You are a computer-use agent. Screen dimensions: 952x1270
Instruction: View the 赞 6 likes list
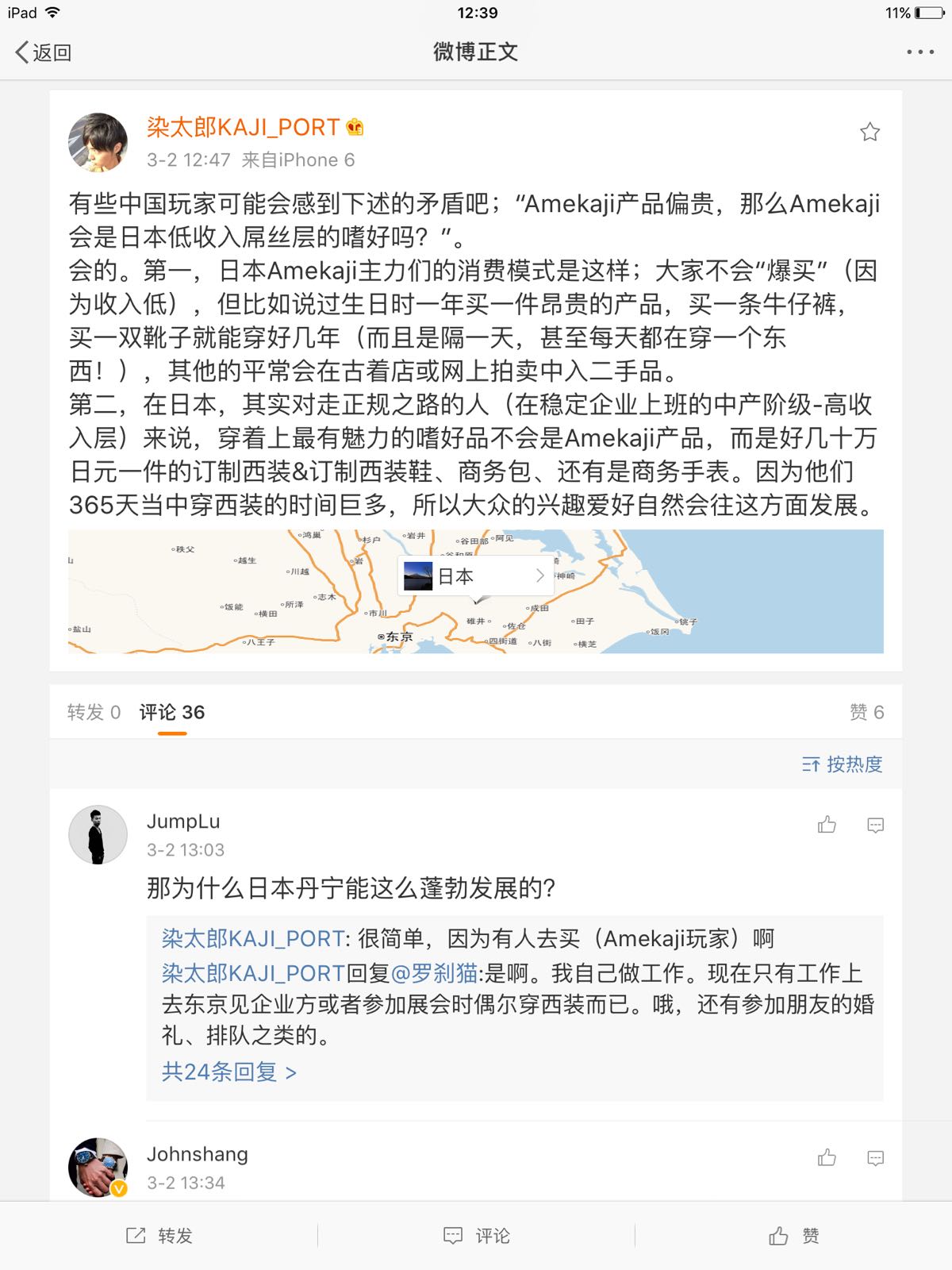point(866,712)
